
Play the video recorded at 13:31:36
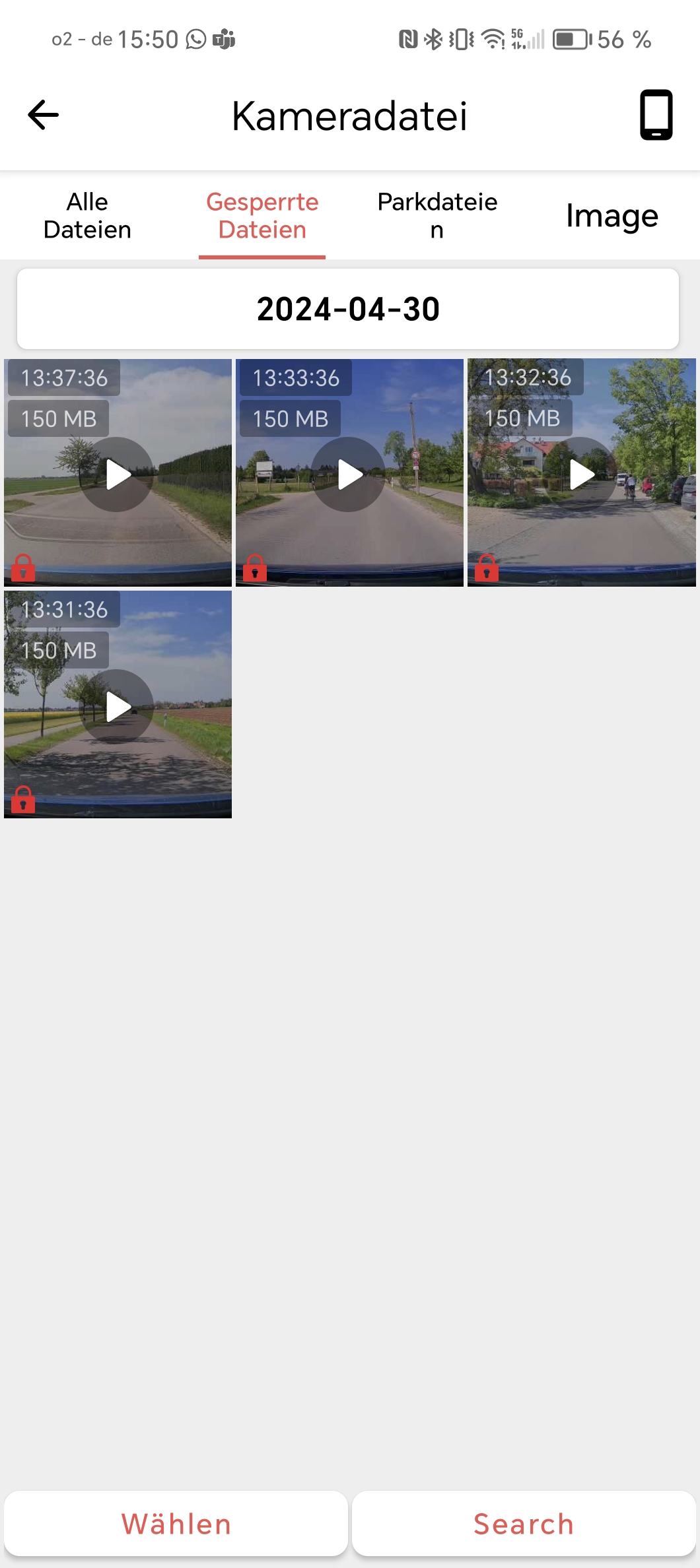tap(118, 706)
